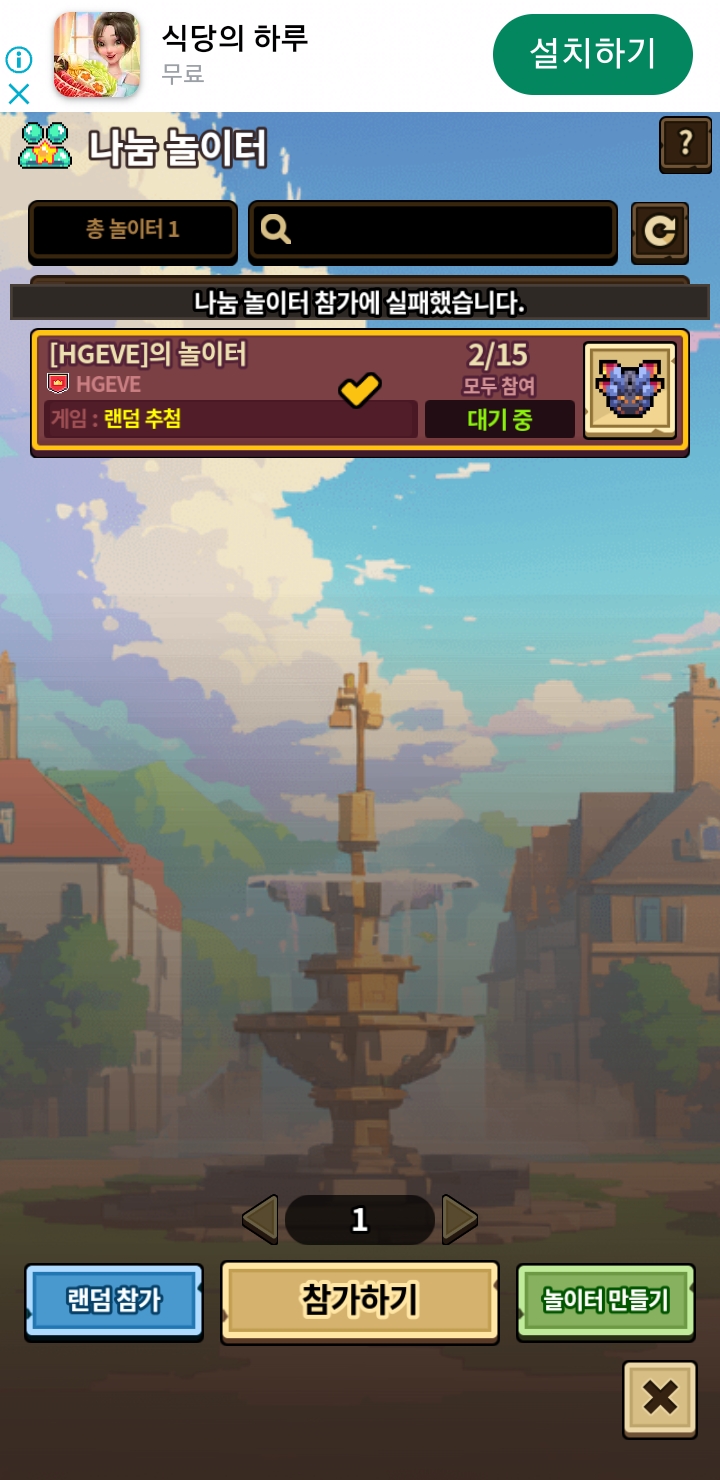Dismiss the ad banner with X
This screenshot has width=720, height=1480.
pyautogui.click(x=19, y=94)
